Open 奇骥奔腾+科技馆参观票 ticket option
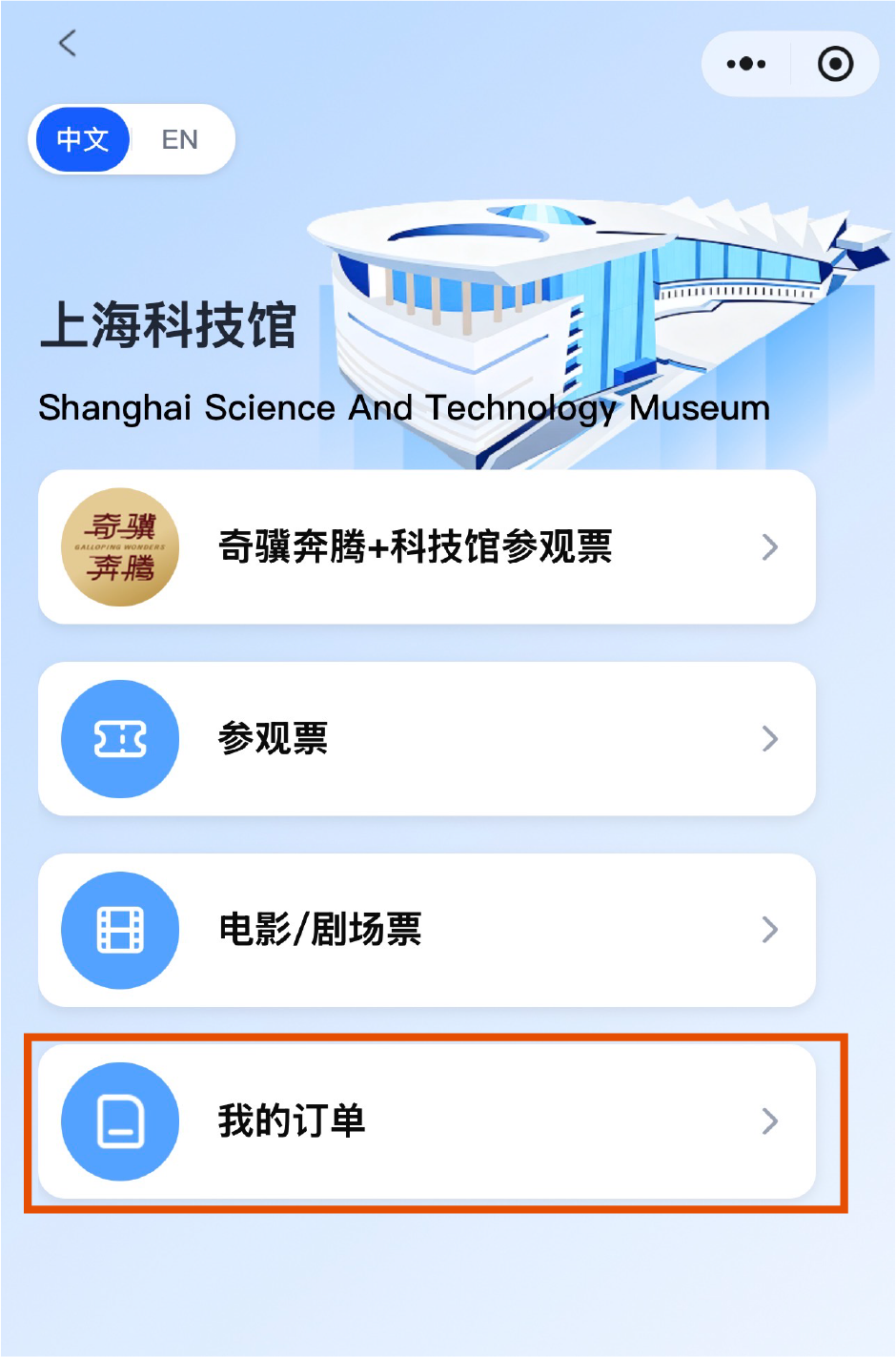 point(429,546)
